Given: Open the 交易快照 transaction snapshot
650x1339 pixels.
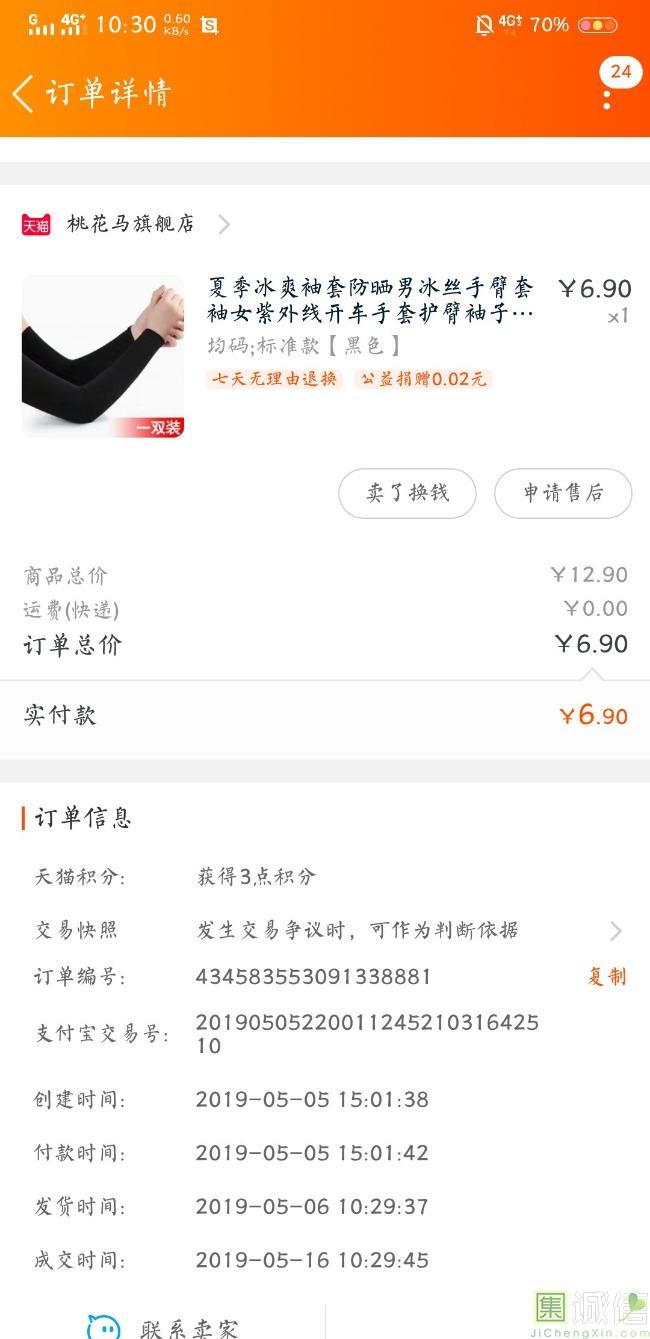Looking at the screenshot, I should click(x=325, y=930).
